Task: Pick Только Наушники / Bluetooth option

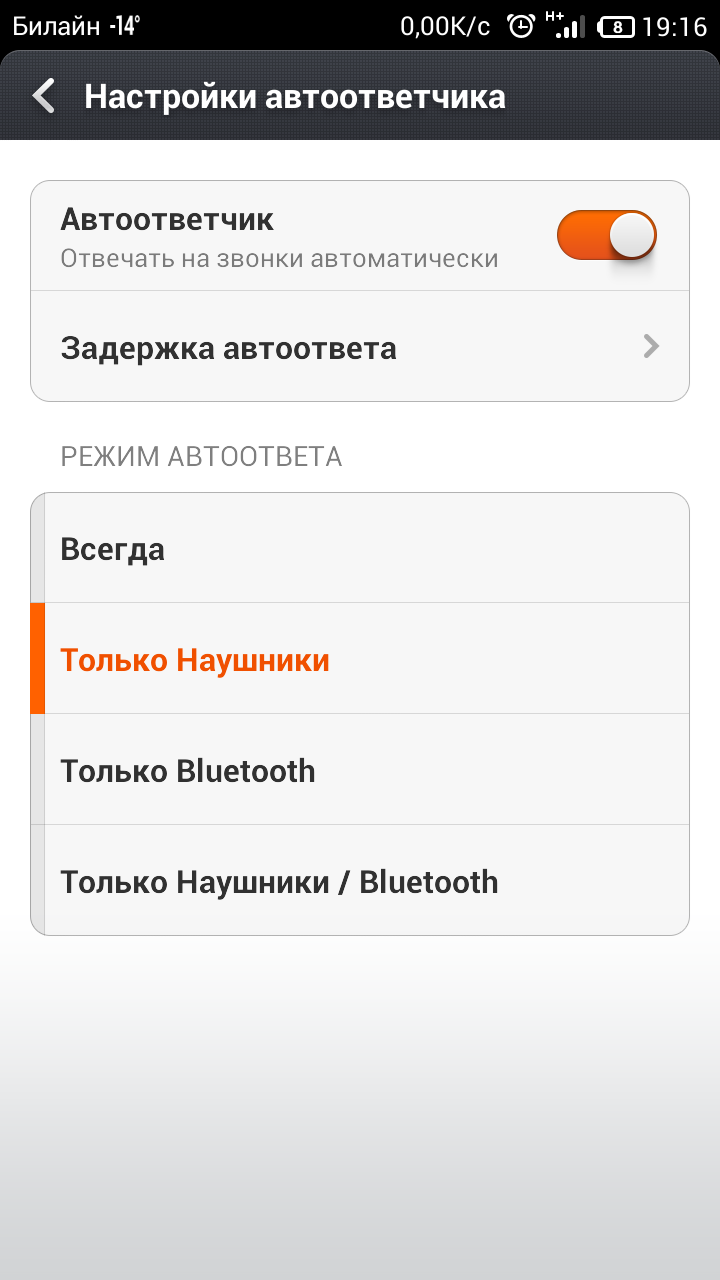Action: coord(360,881)
